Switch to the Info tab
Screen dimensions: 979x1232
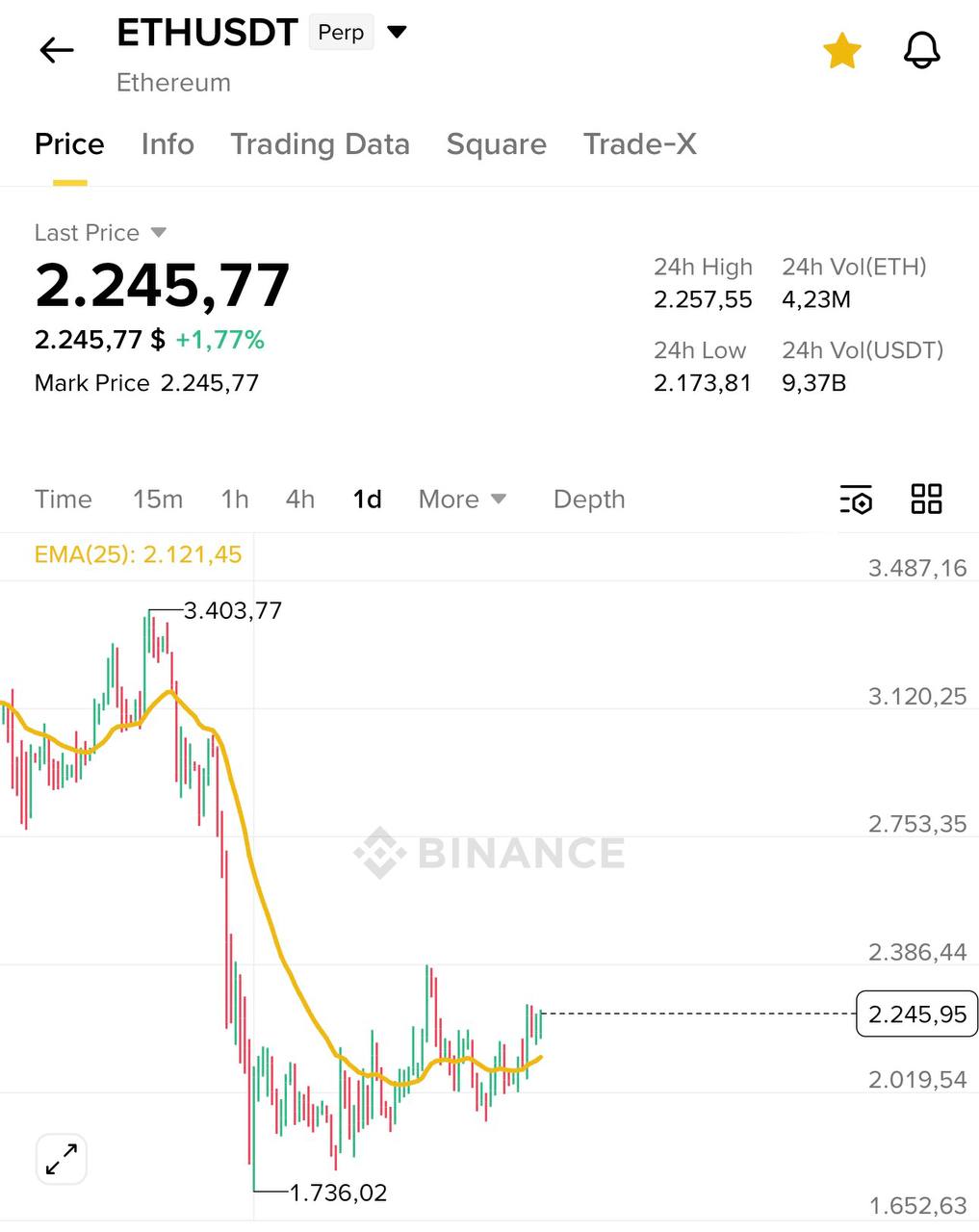pos(167,143)
